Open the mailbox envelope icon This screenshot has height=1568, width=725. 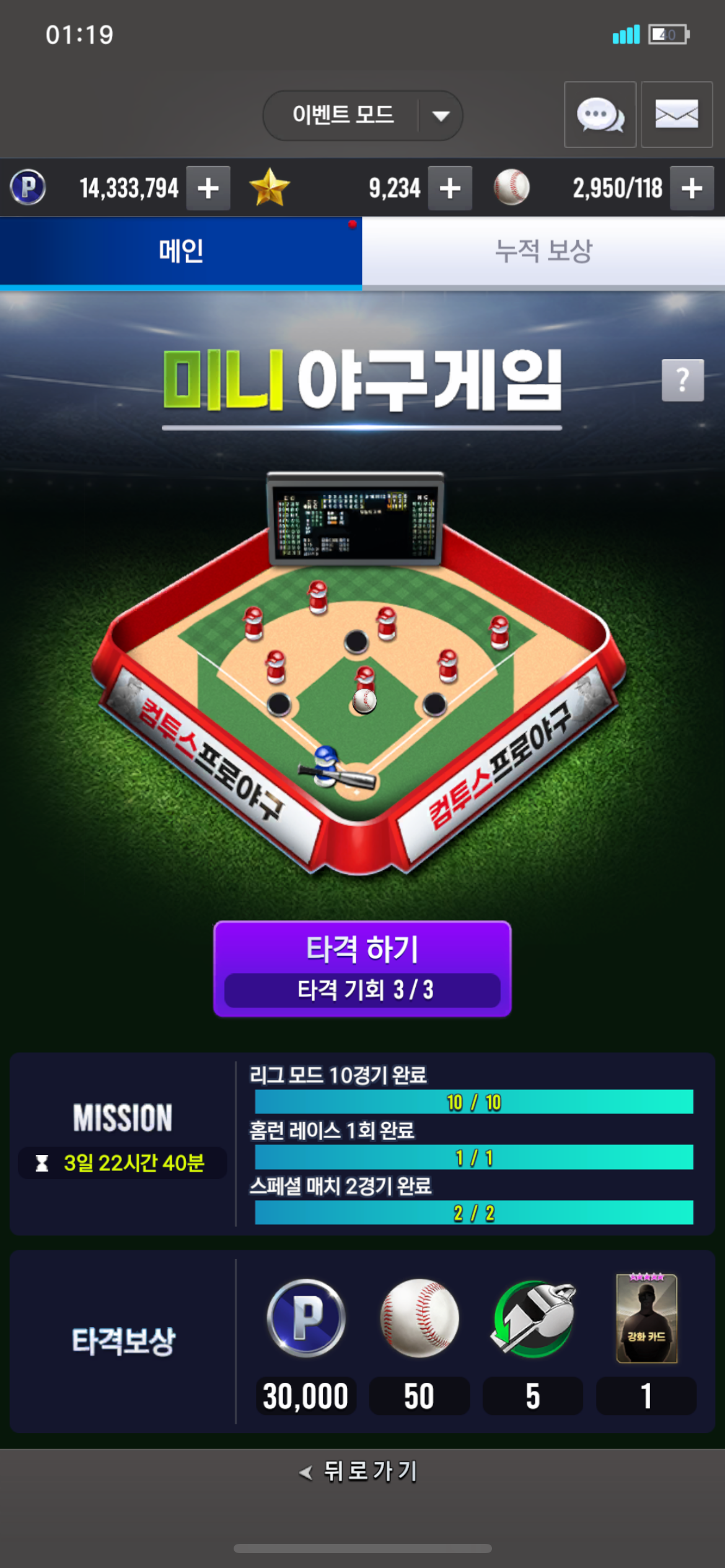[677, 115]
